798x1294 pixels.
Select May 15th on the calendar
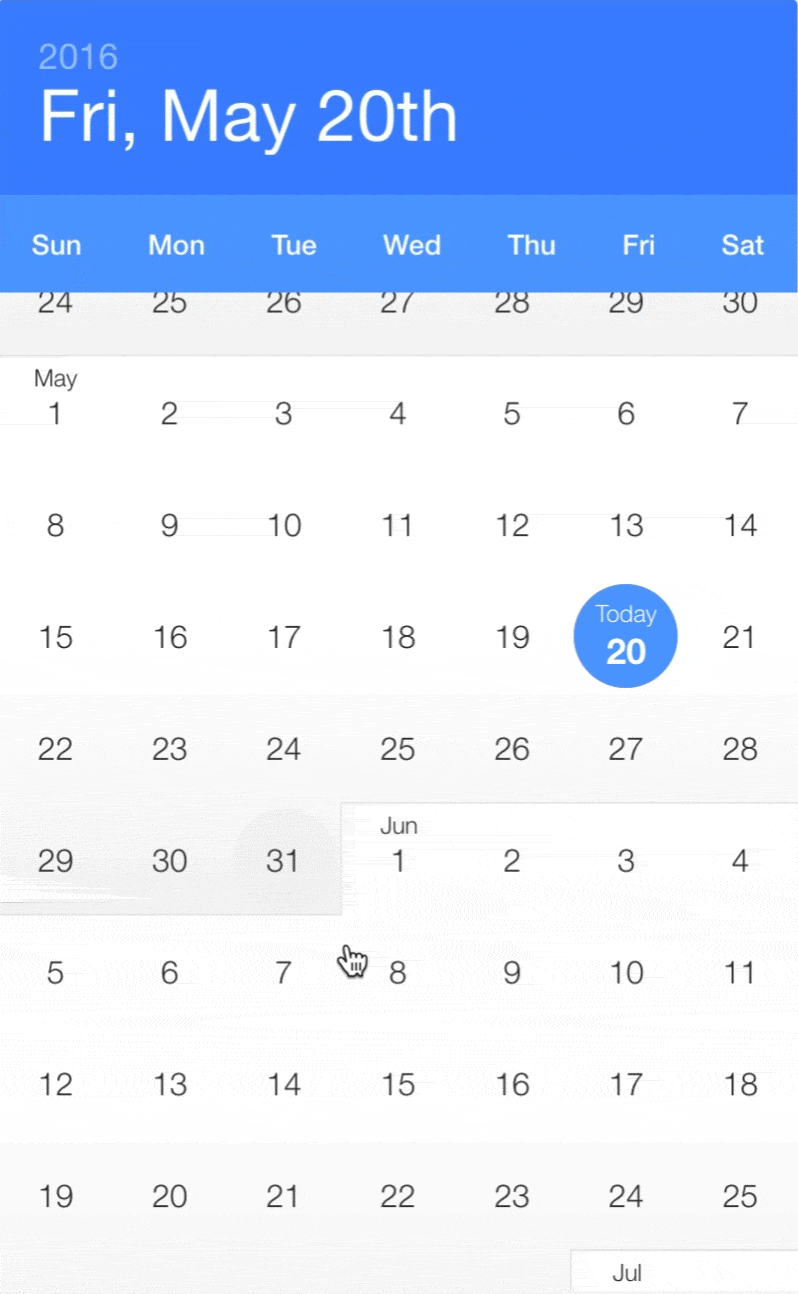pos(56,636)
